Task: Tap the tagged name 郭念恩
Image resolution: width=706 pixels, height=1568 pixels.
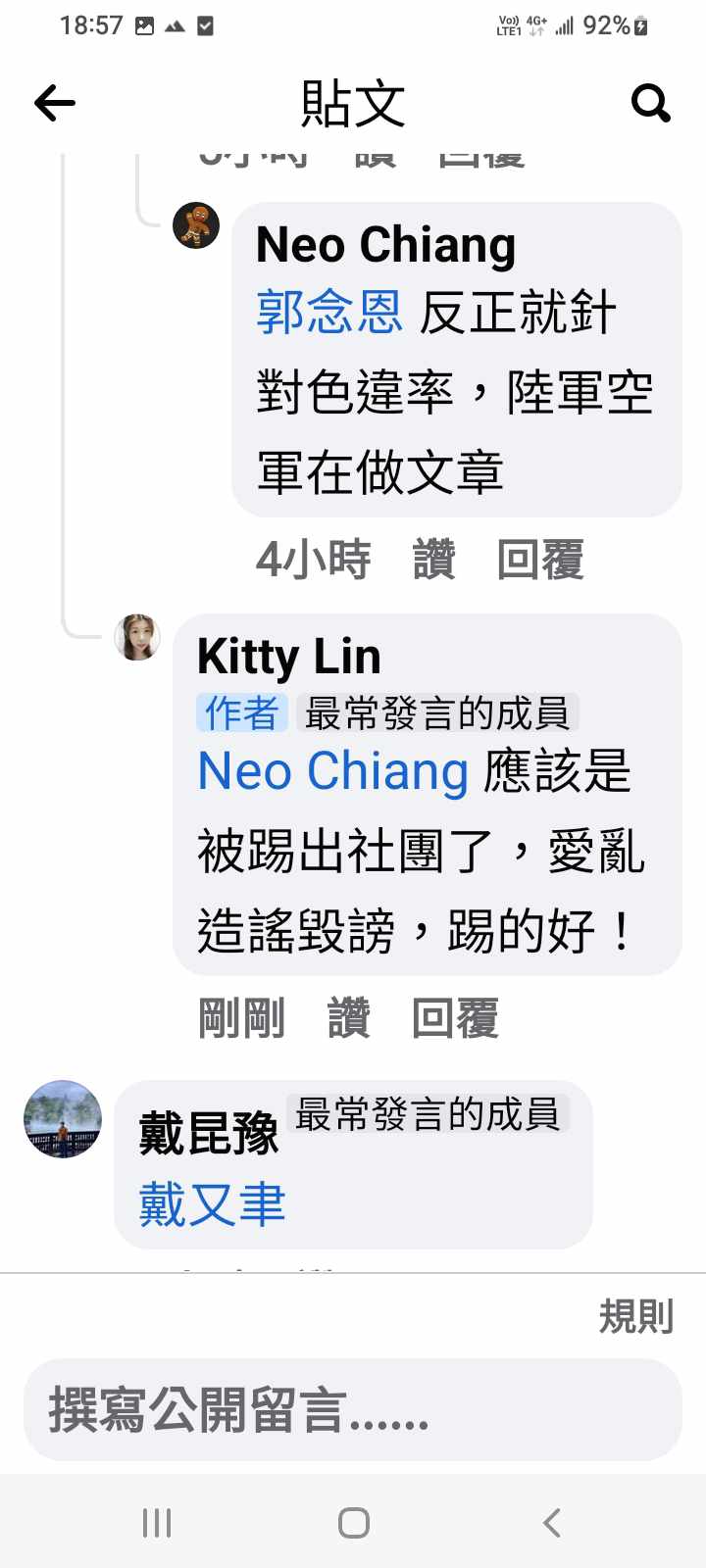Action: tap(329, 314)
